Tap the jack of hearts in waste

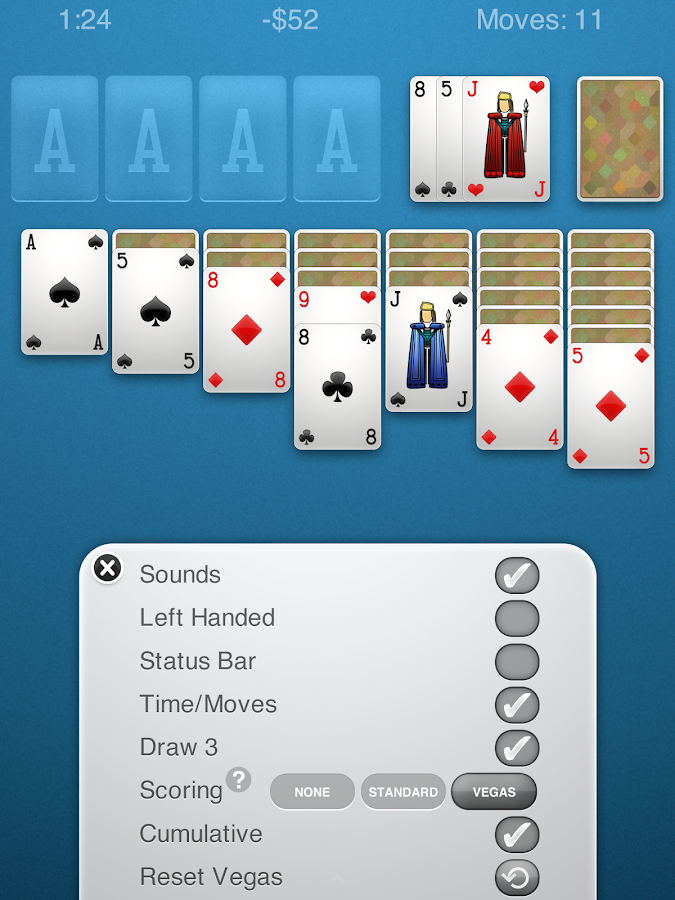507,139
